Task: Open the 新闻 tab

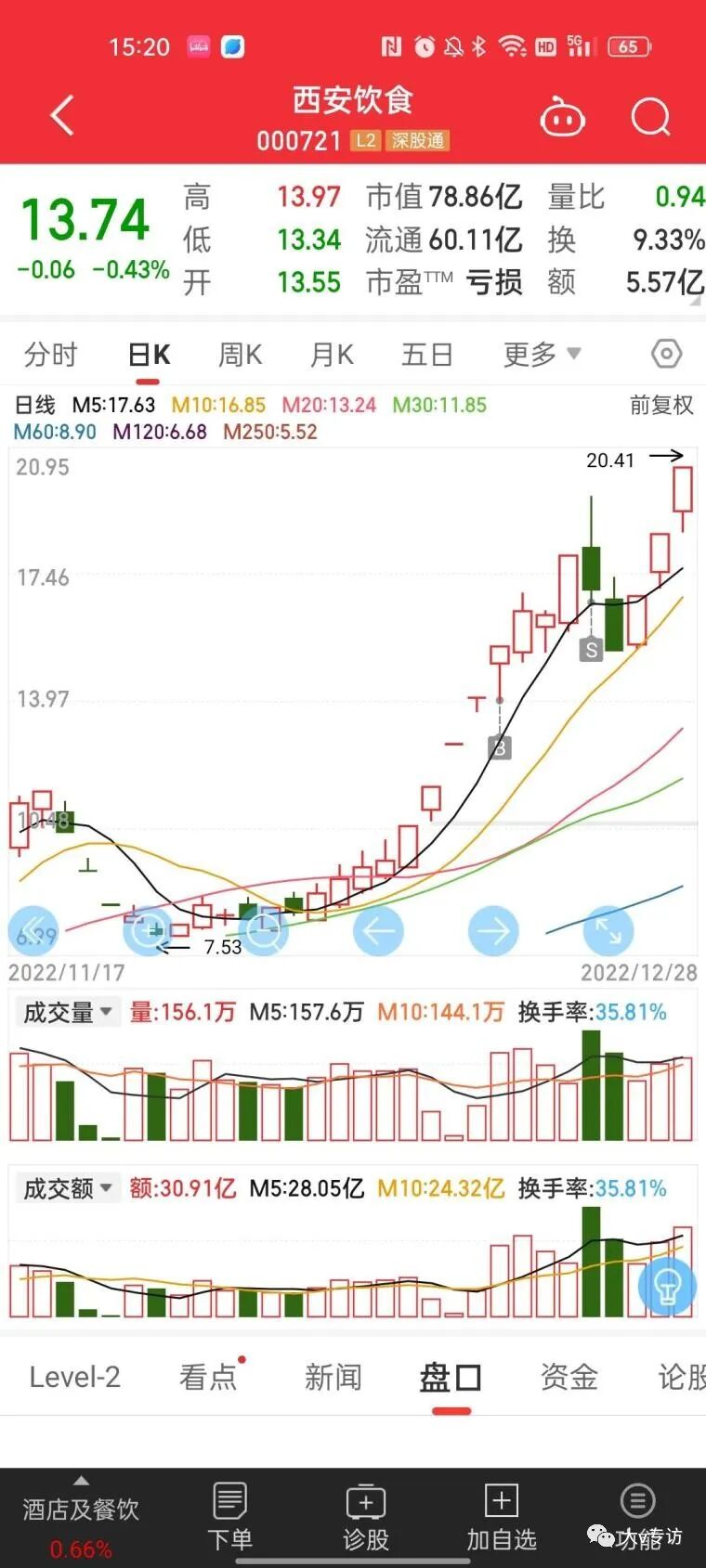Action: pos(333,1377)
